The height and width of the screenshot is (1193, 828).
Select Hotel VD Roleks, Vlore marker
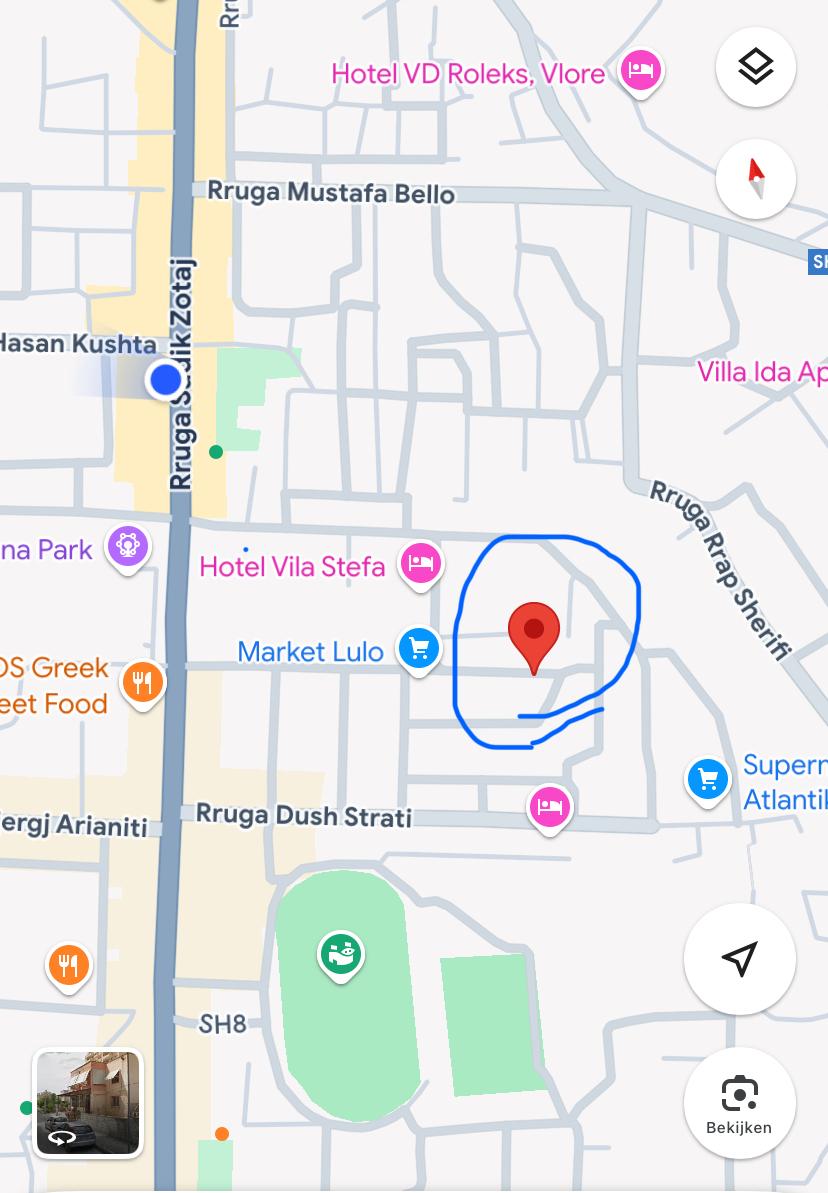[x=640, y=71]
